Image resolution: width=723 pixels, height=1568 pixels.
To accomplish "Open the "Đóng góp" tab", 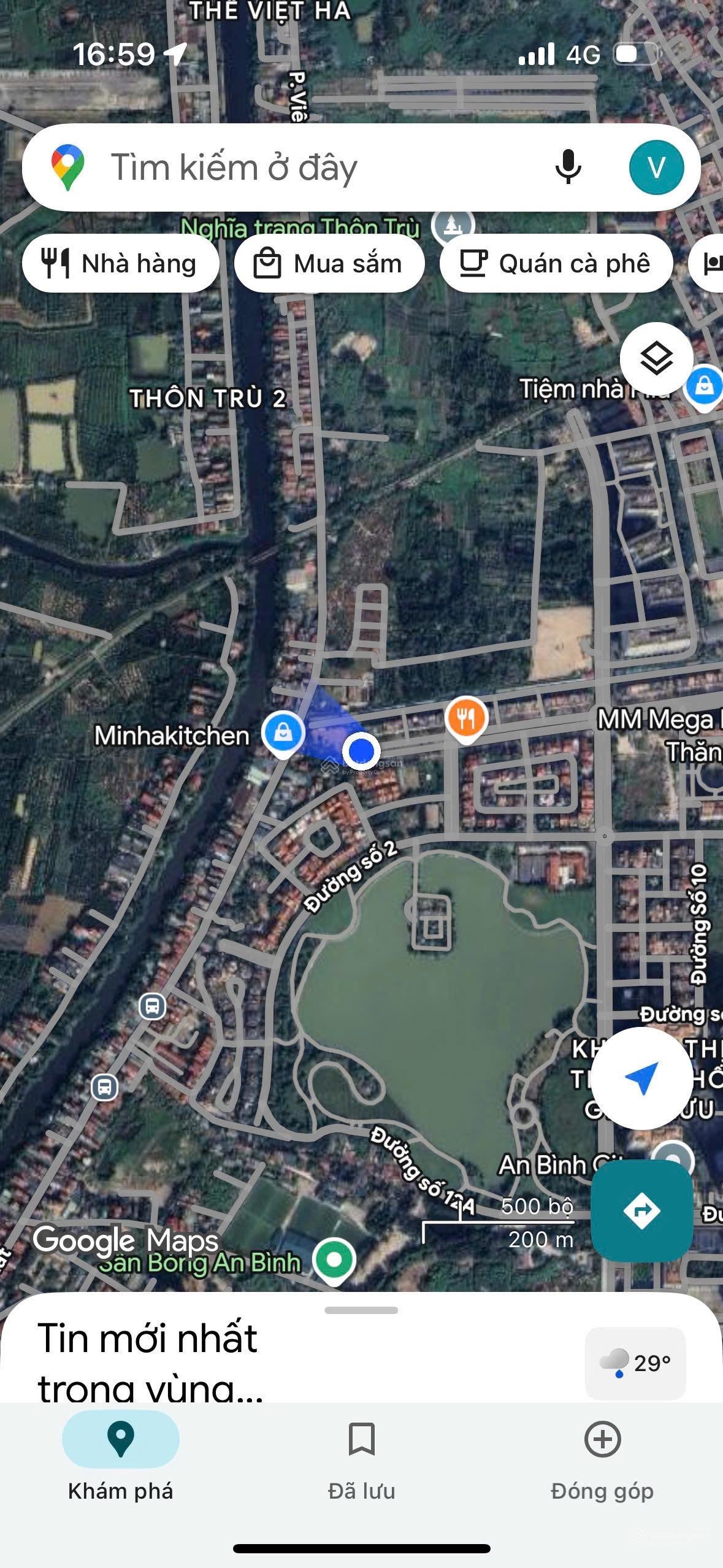I will 602,1455.
